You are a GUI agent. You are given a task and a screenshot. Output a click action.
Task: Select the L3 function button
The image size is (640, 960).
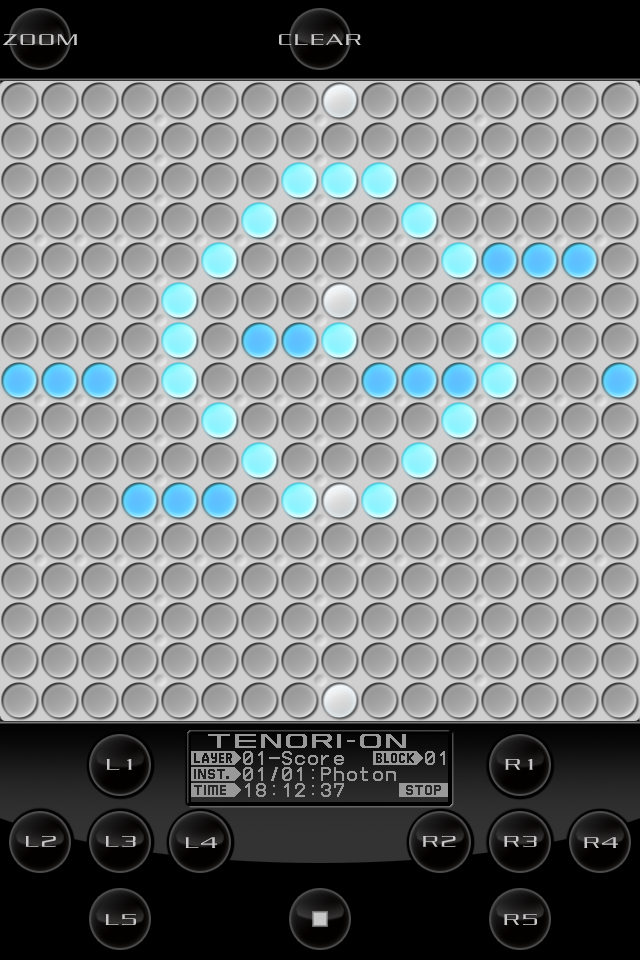point(120,841)
